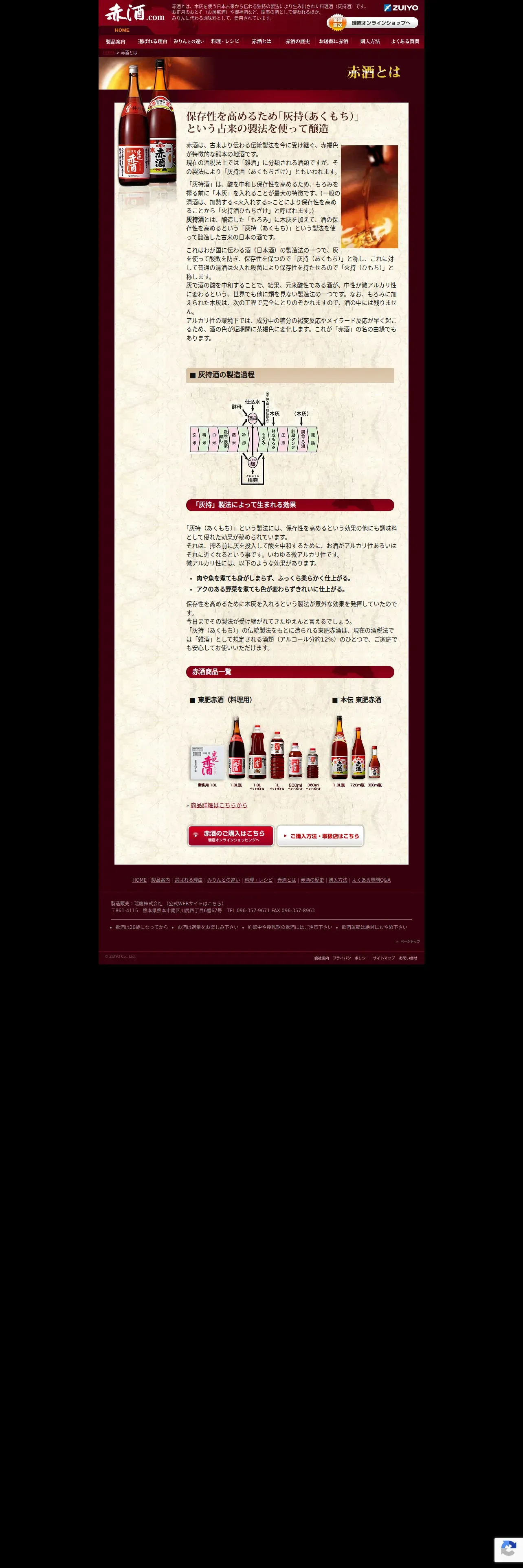Tap the ご購入方法・取扱店はこちら button
Viewport: 523px width, 1568px height.
tap(321, 836)
